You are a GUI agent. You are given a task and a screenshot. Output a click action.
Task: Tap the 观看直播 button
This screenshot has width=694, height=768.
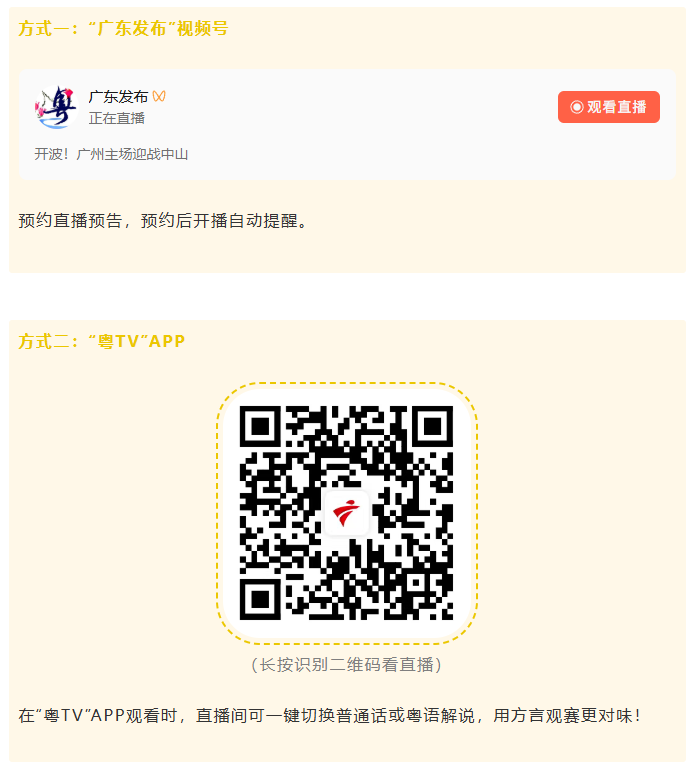[x=608, y=107]
